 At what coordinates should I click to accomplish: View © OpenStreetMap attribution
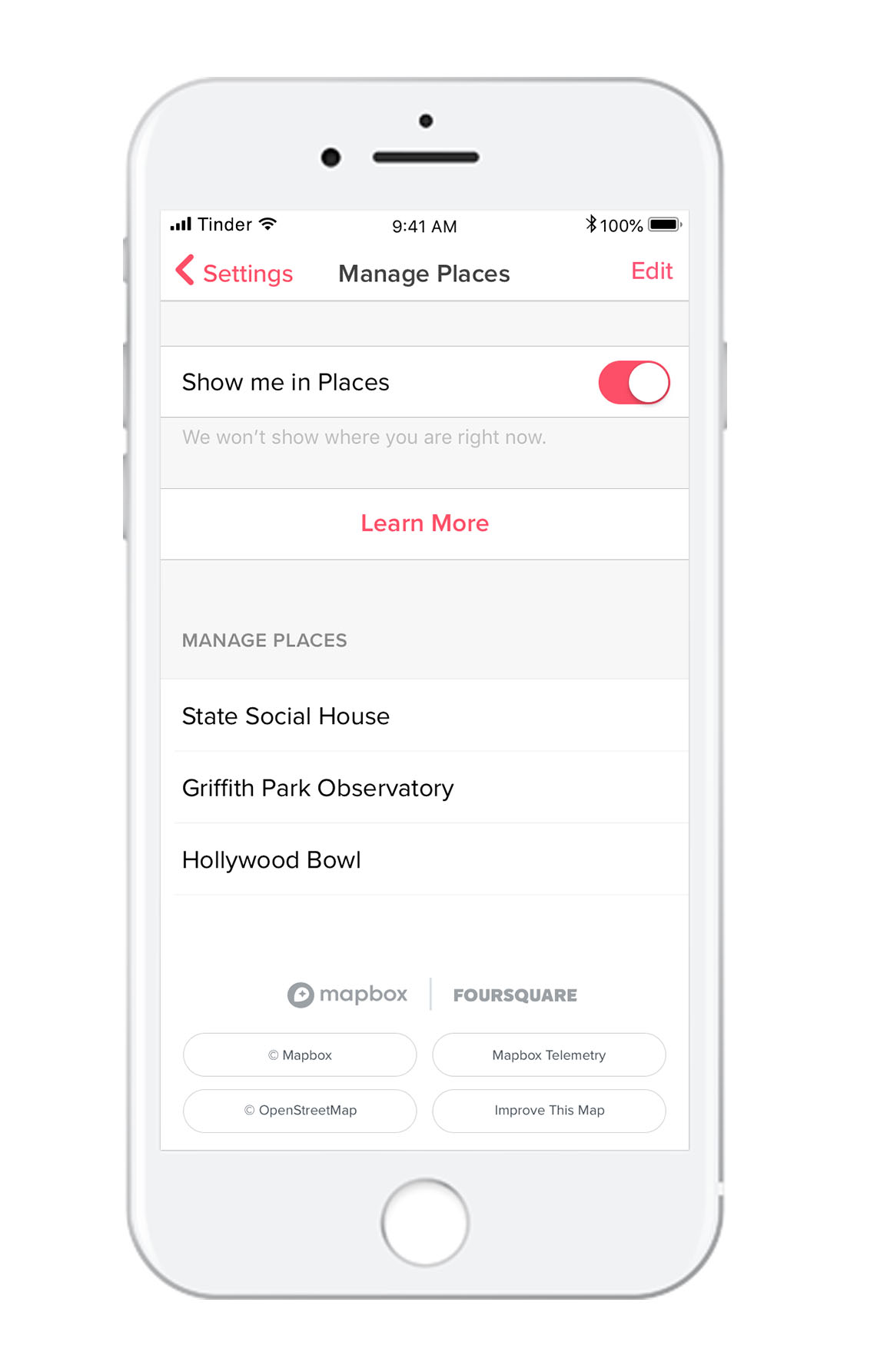tap(300, 1110)
